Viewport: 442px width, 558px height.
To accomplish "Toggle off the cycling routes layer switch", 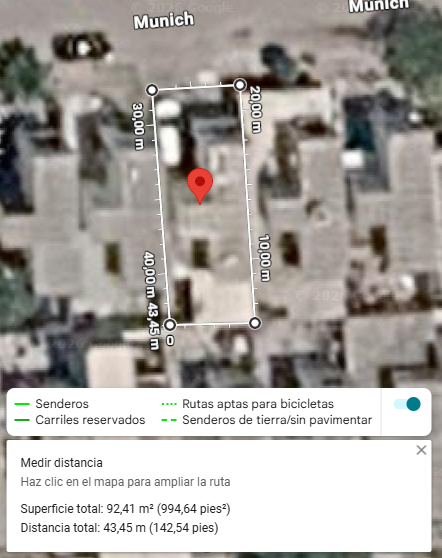I will pos(407,404).
